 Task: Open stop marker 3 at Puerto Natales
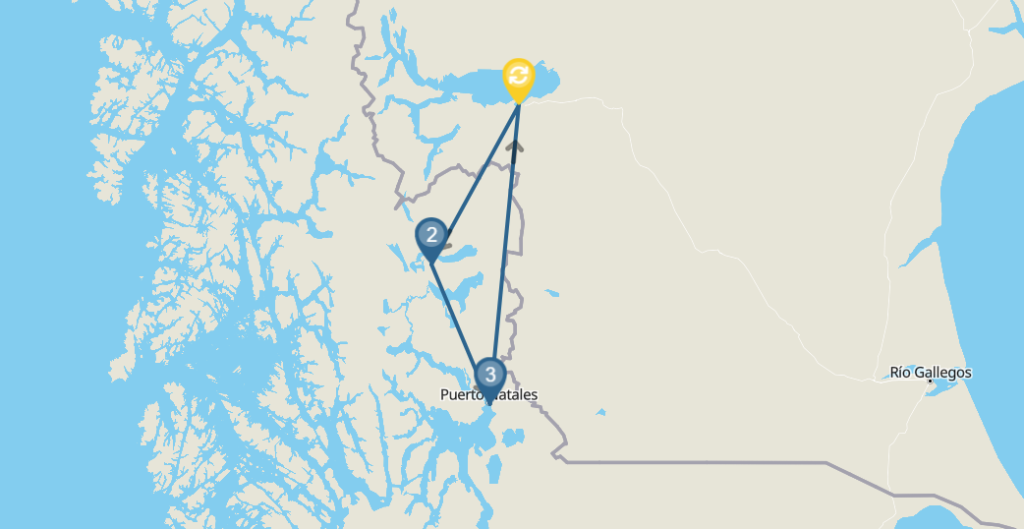[x=490, y=376]
